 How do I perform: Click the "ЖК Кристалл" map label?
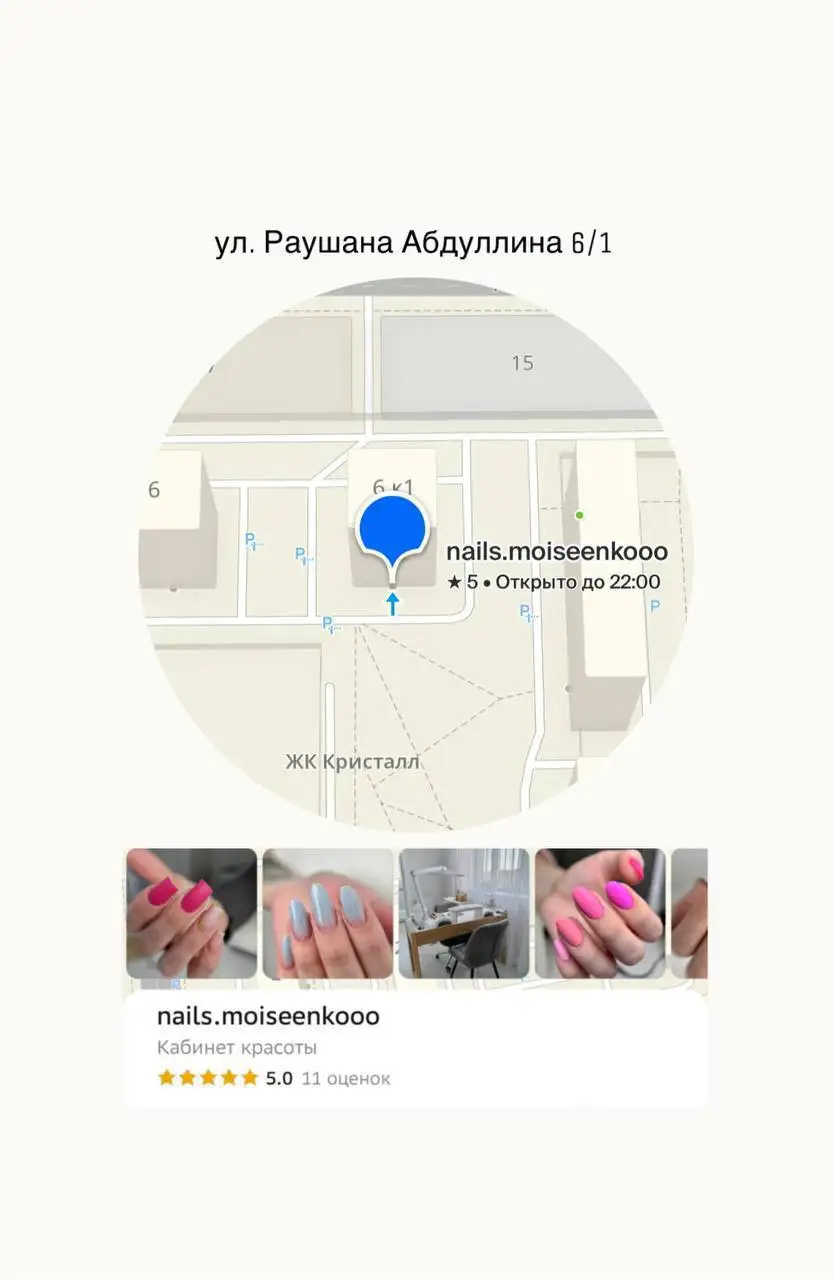click(x=350, y=760)
